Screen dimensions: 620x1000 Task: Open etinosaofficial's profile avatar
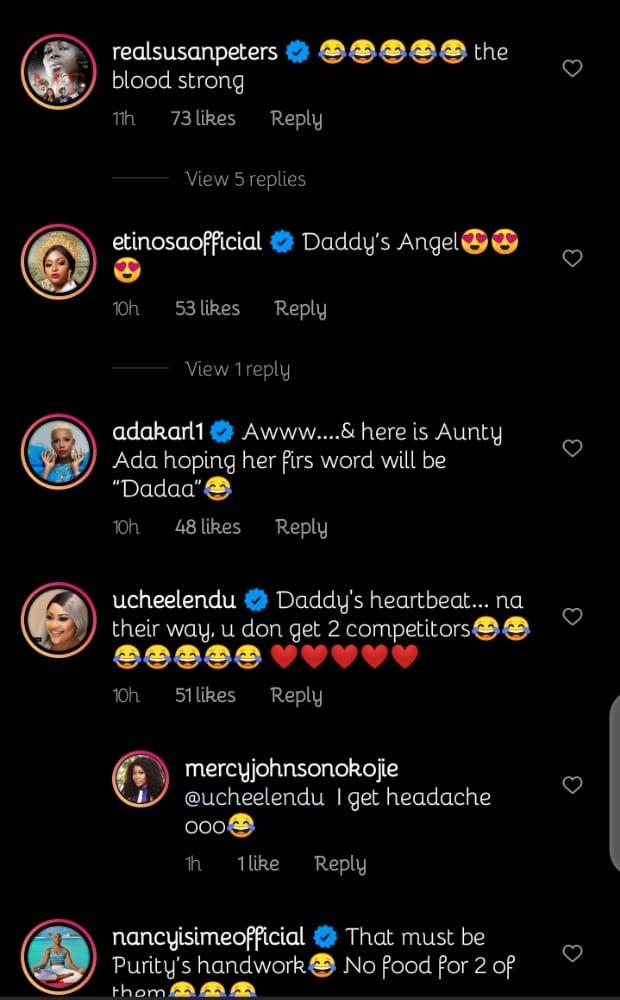pos(58,260)
